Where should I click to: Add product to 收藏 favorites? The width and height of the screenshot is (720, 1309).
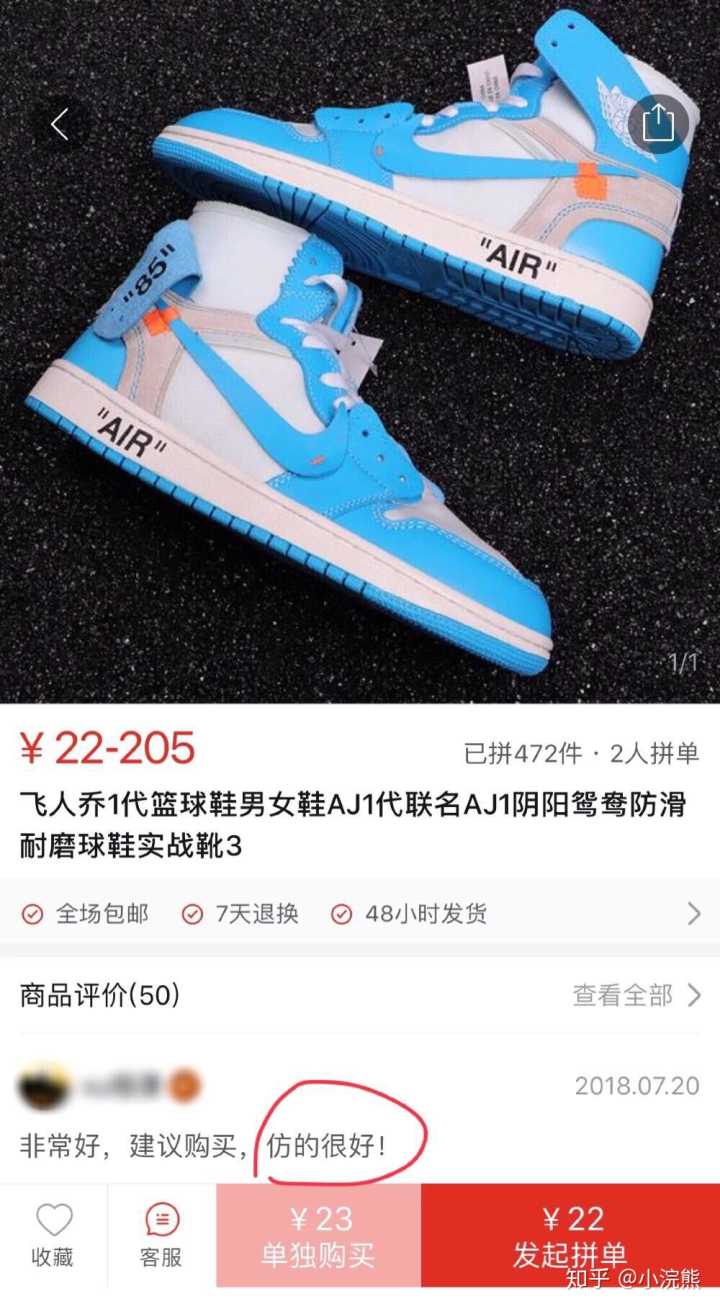(x=52, y=1236)
